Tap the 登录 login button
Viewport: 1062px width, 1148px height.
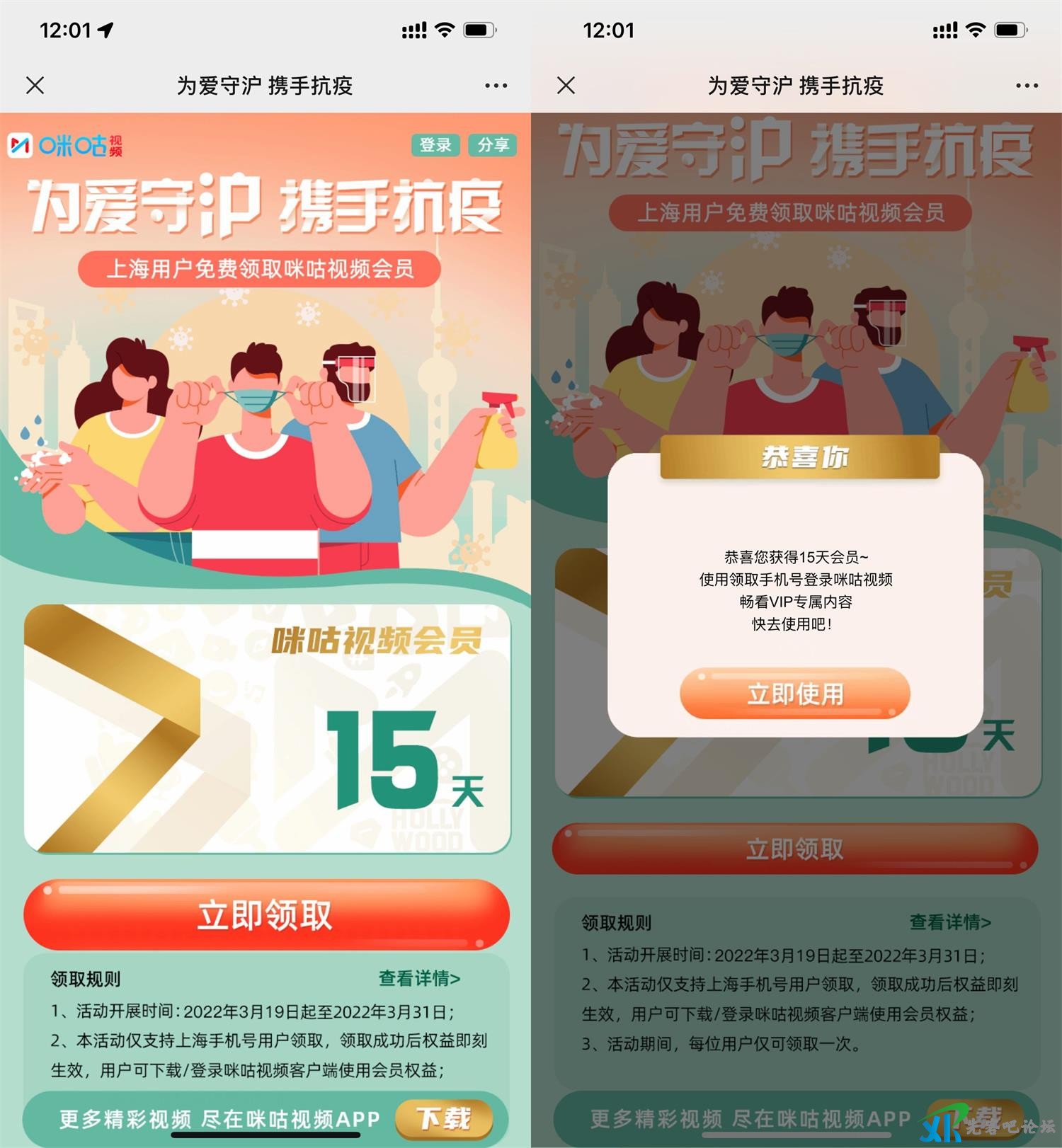(435, 145)
